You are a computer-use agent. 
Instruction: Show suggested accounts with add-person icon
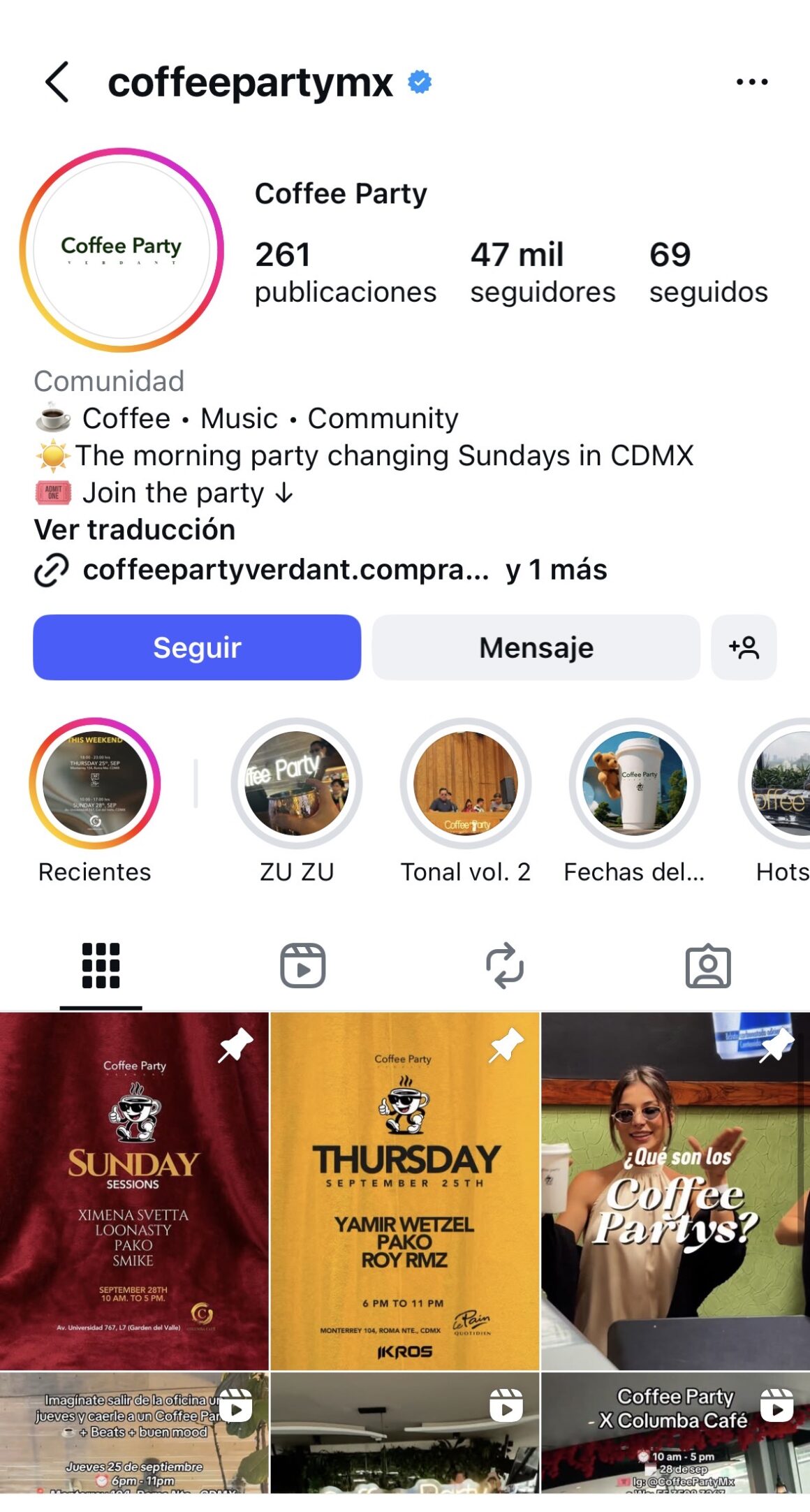pos(744,647)
